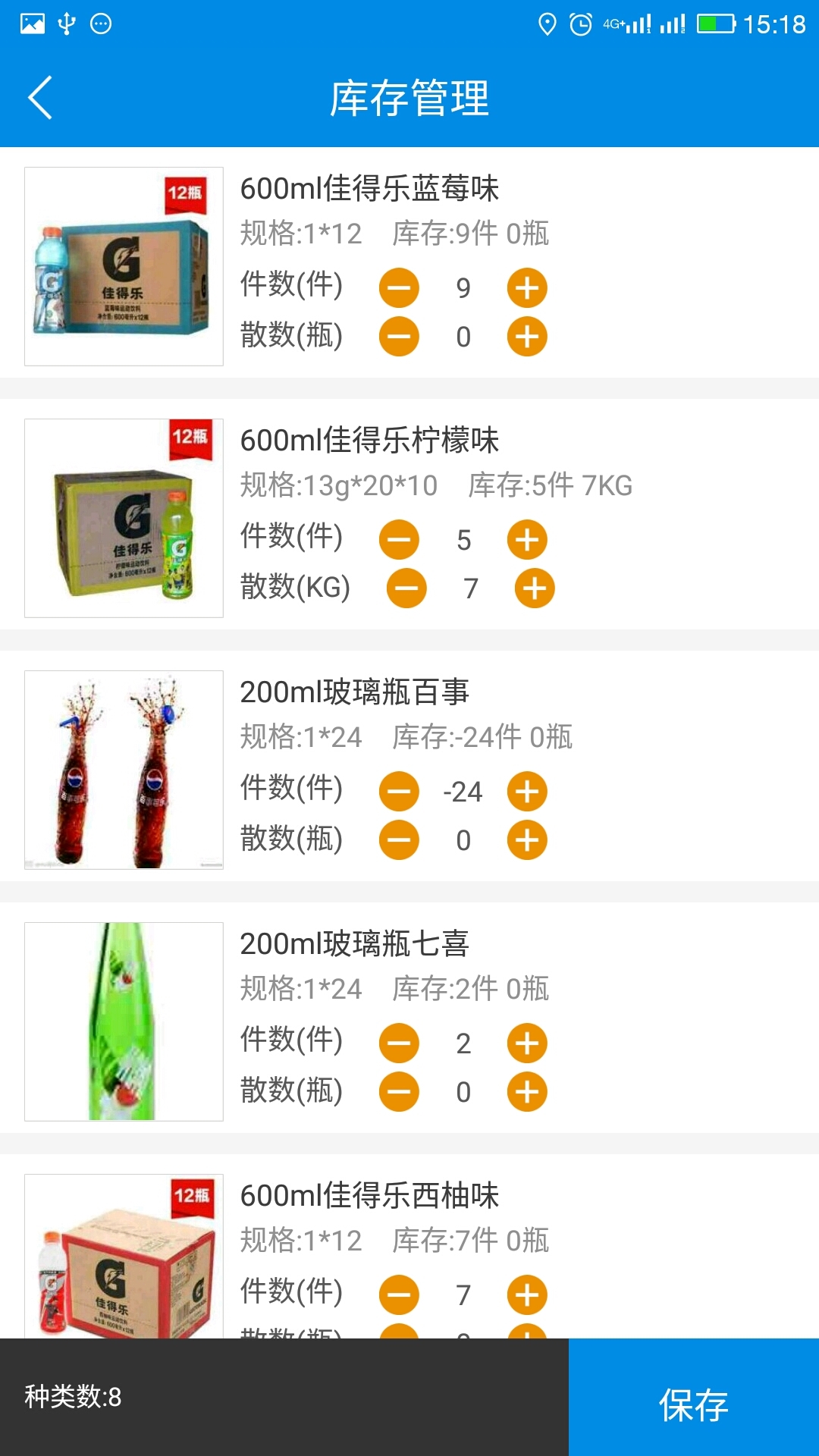This screenshot has width=819, height=1456.
Task: Increase 件数 for 600ml佳得乐西柚味
Action: (x=527, y=1295)
